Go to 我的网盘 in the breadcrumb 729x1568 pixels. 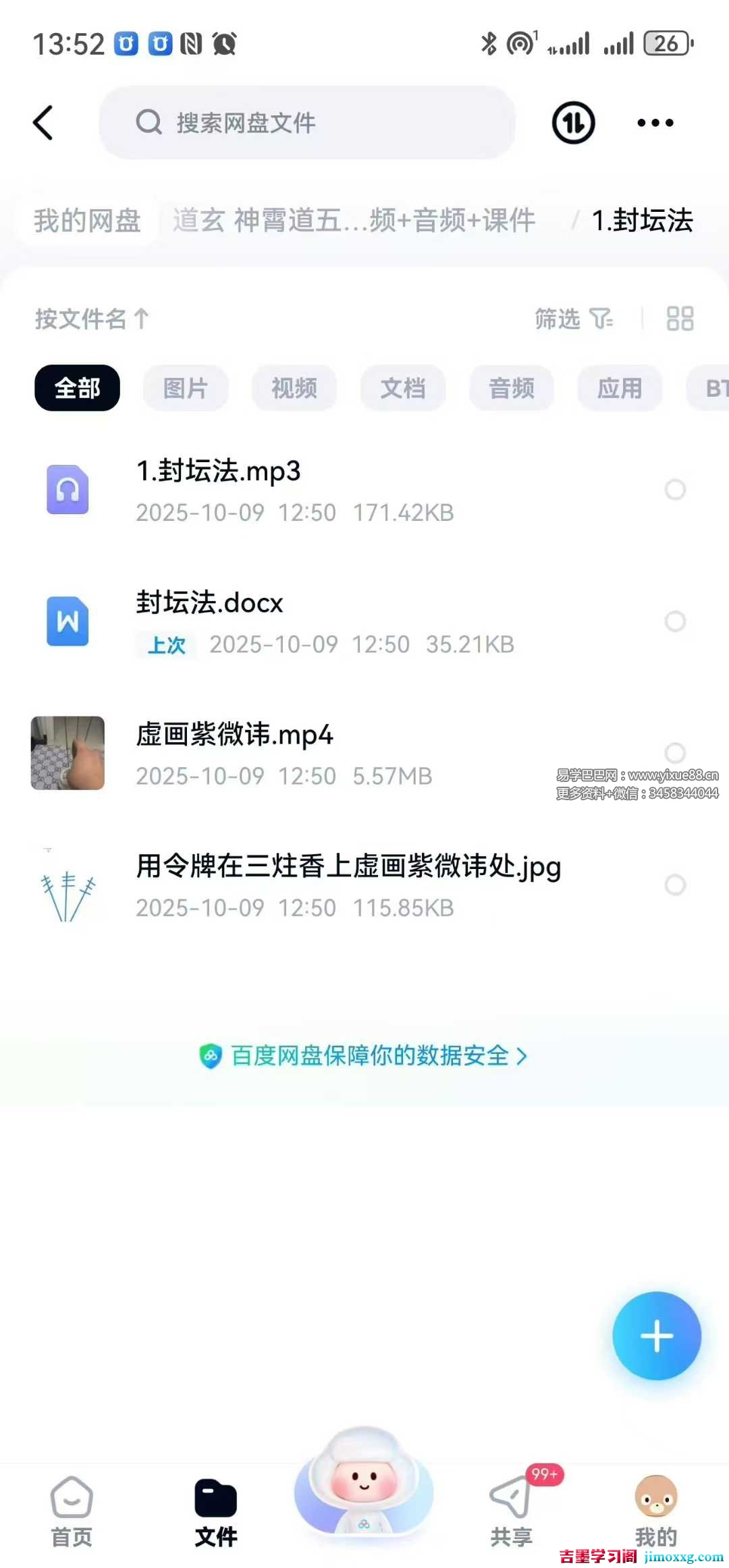(88, 221)
